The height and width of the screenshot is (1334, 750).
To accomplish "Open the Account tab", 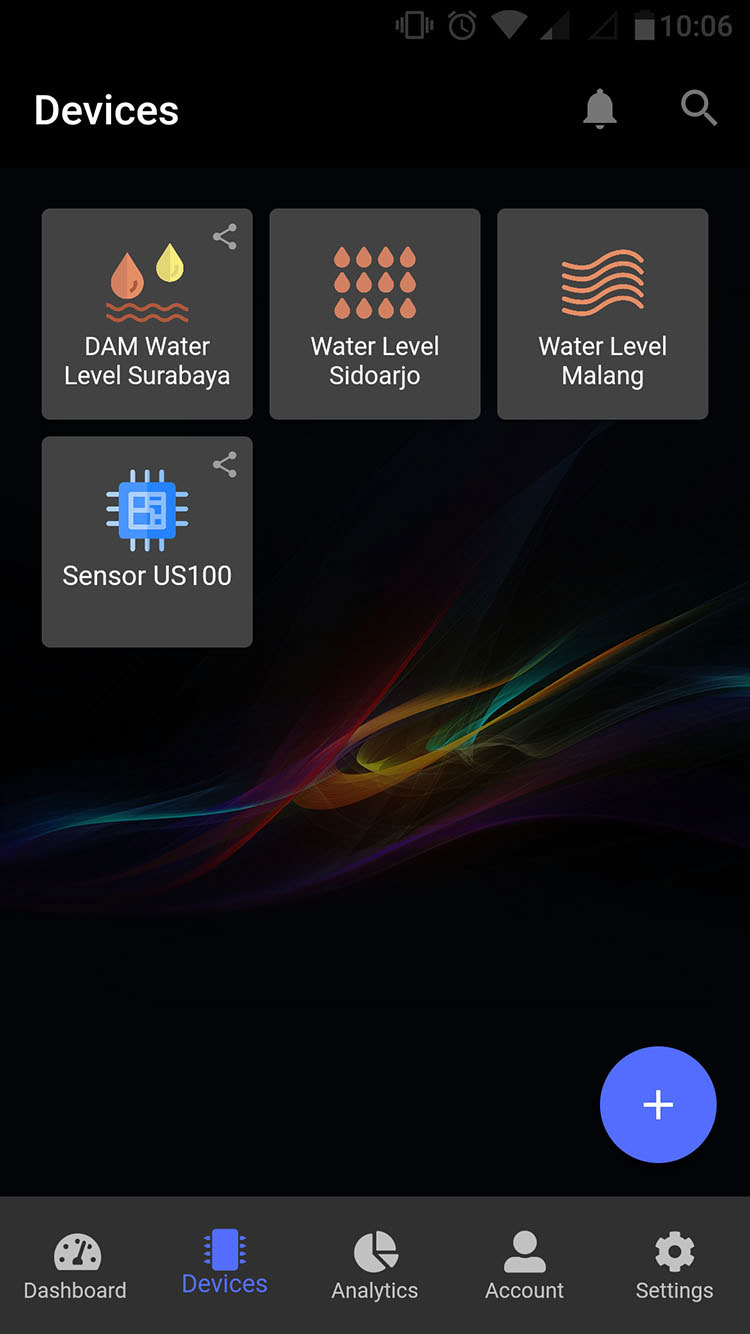I will click(x=525, y=1267).
